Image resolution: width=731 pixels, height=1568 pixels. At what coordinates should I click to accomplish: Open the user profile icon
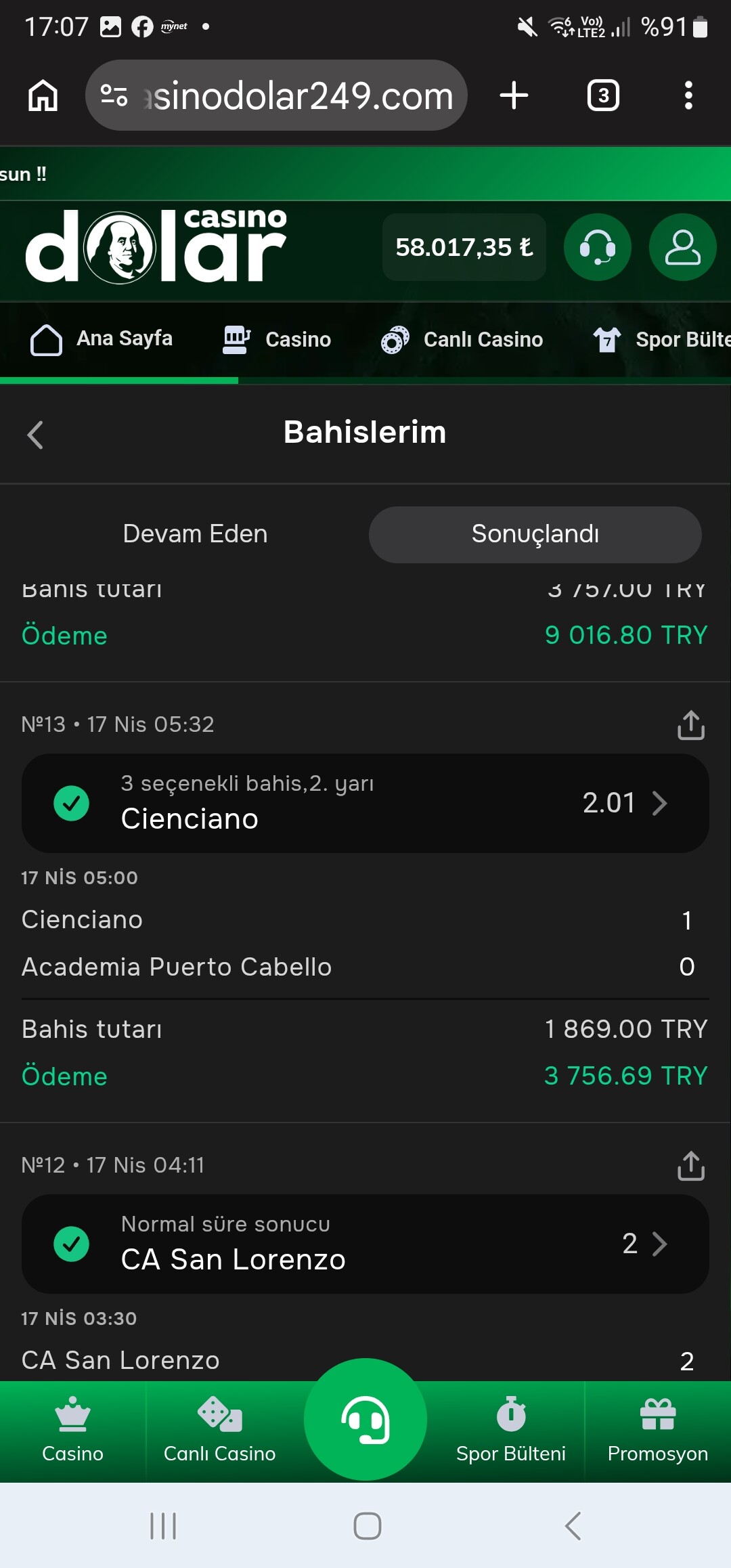[682, 247]
